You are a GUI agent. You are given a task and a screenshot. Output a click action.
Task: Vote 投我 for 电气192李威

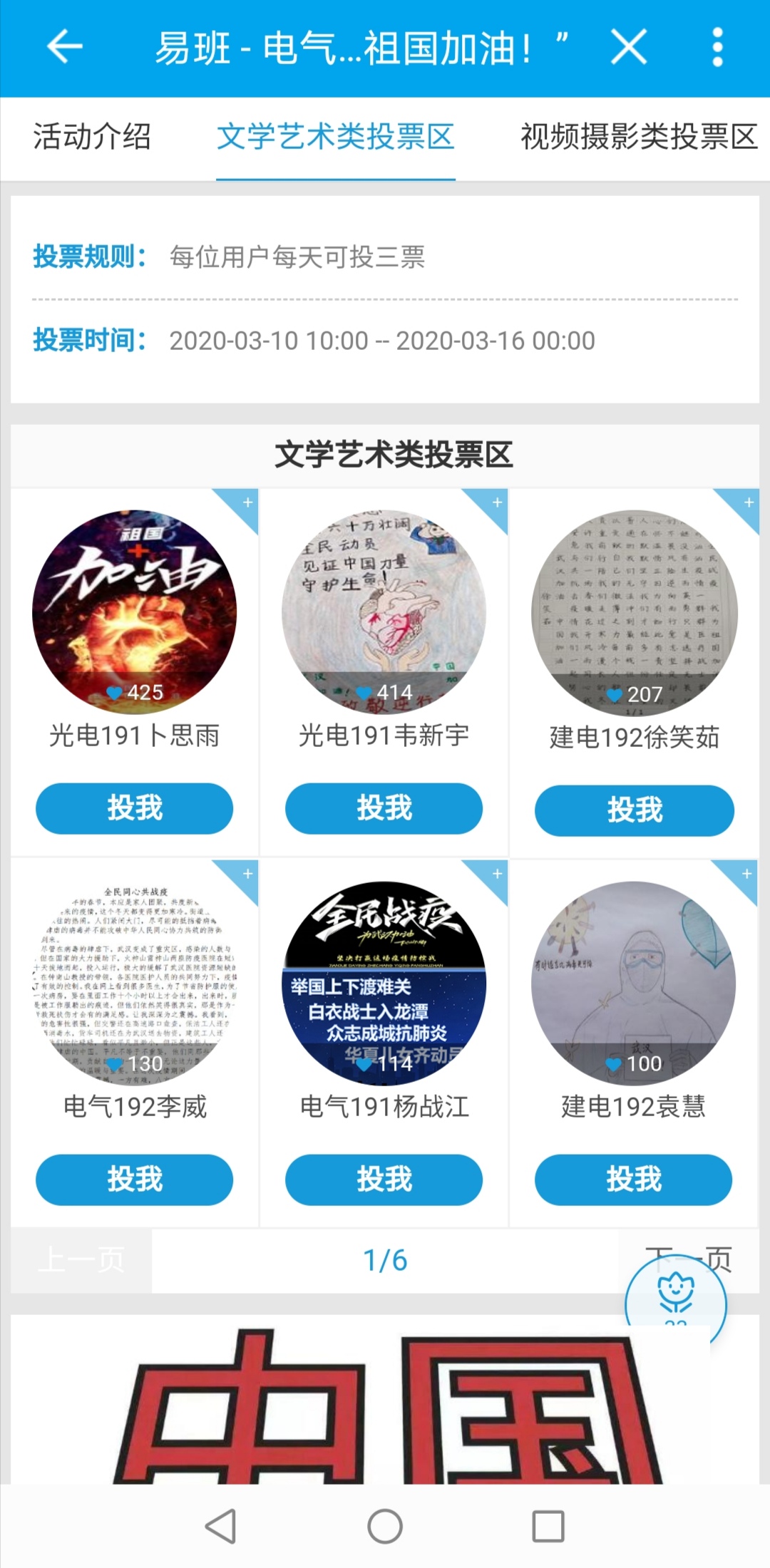[135, 1180]
